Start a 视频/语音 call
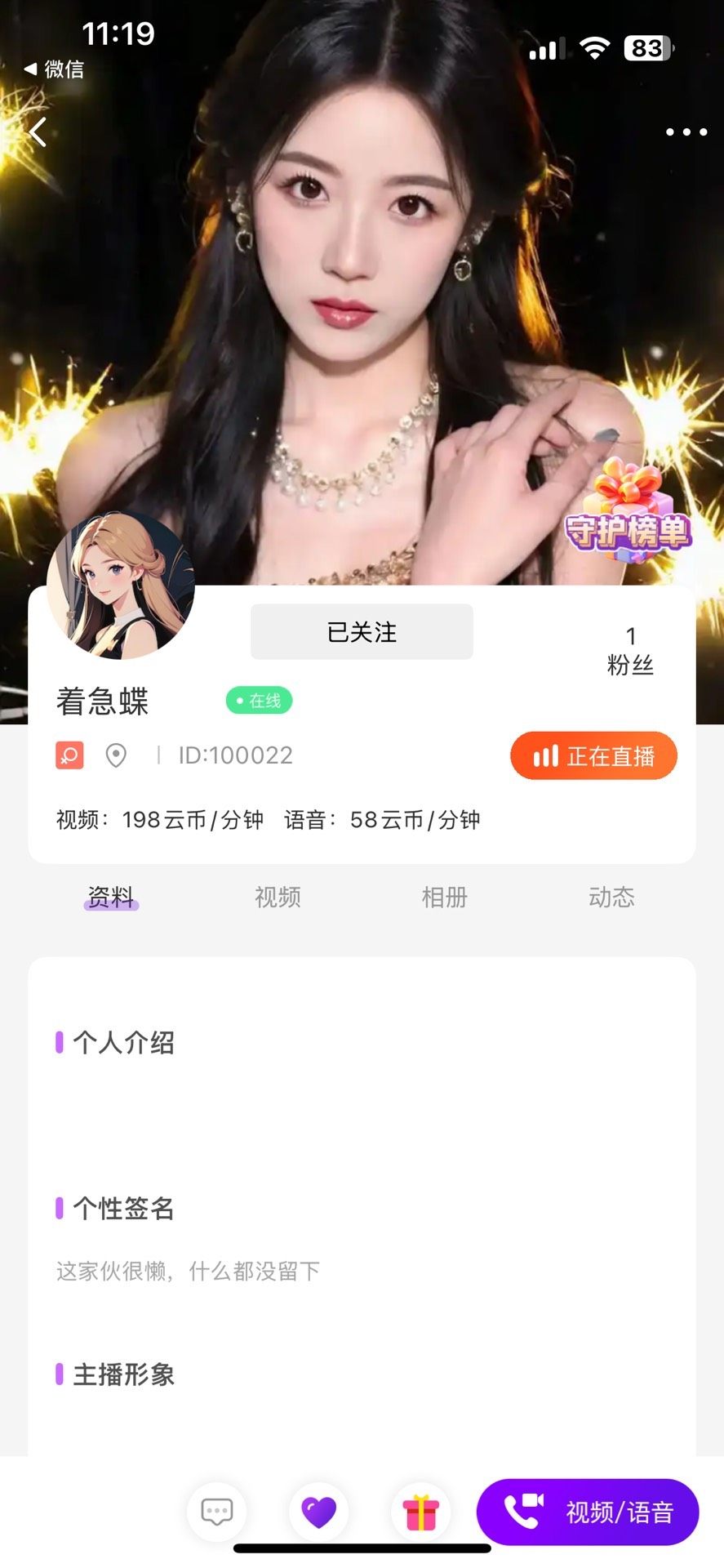724x1568 pixels. pos(588,1512)
